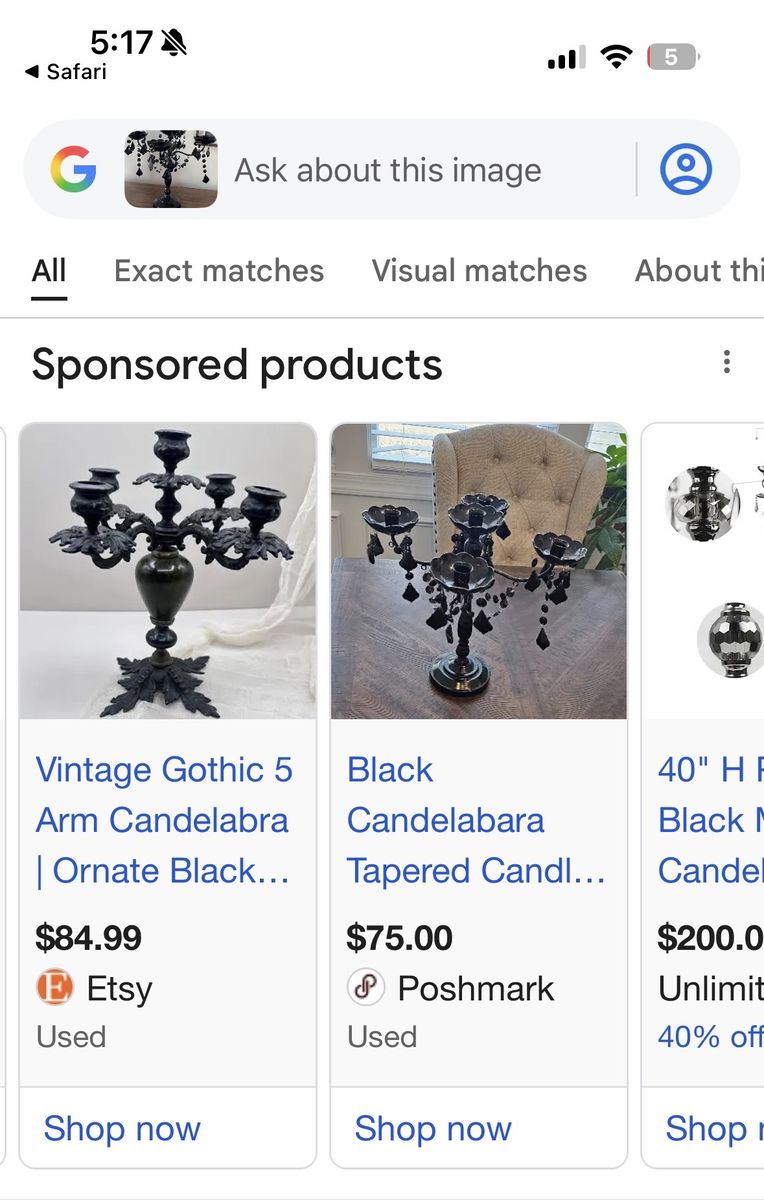Tap the Ask about this image field
The image size is (764, 1200).
click(388, 169)
